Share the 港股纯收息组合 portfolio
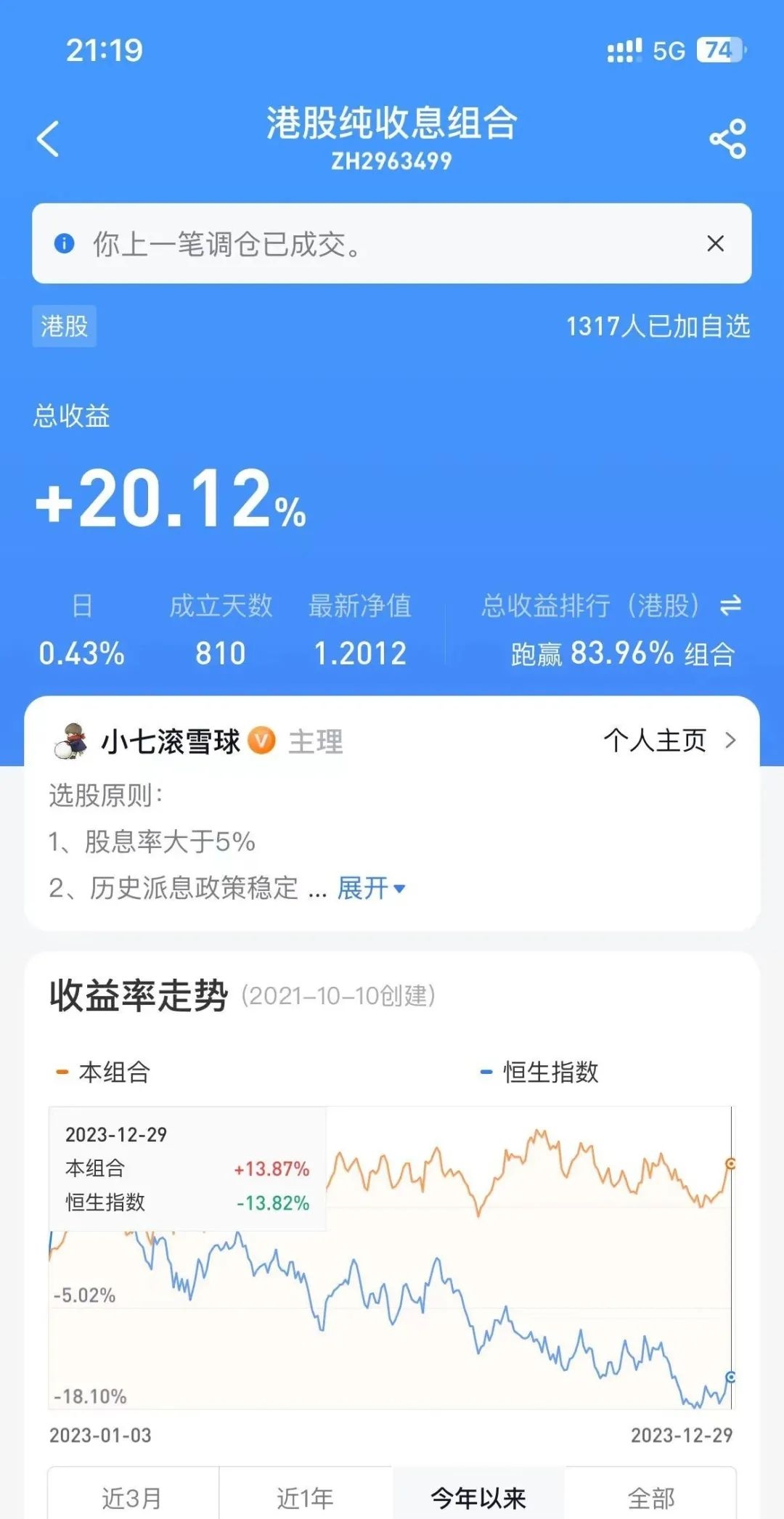Image resolution: width=784 pixels, height=1519 pixels. (726, 138)
